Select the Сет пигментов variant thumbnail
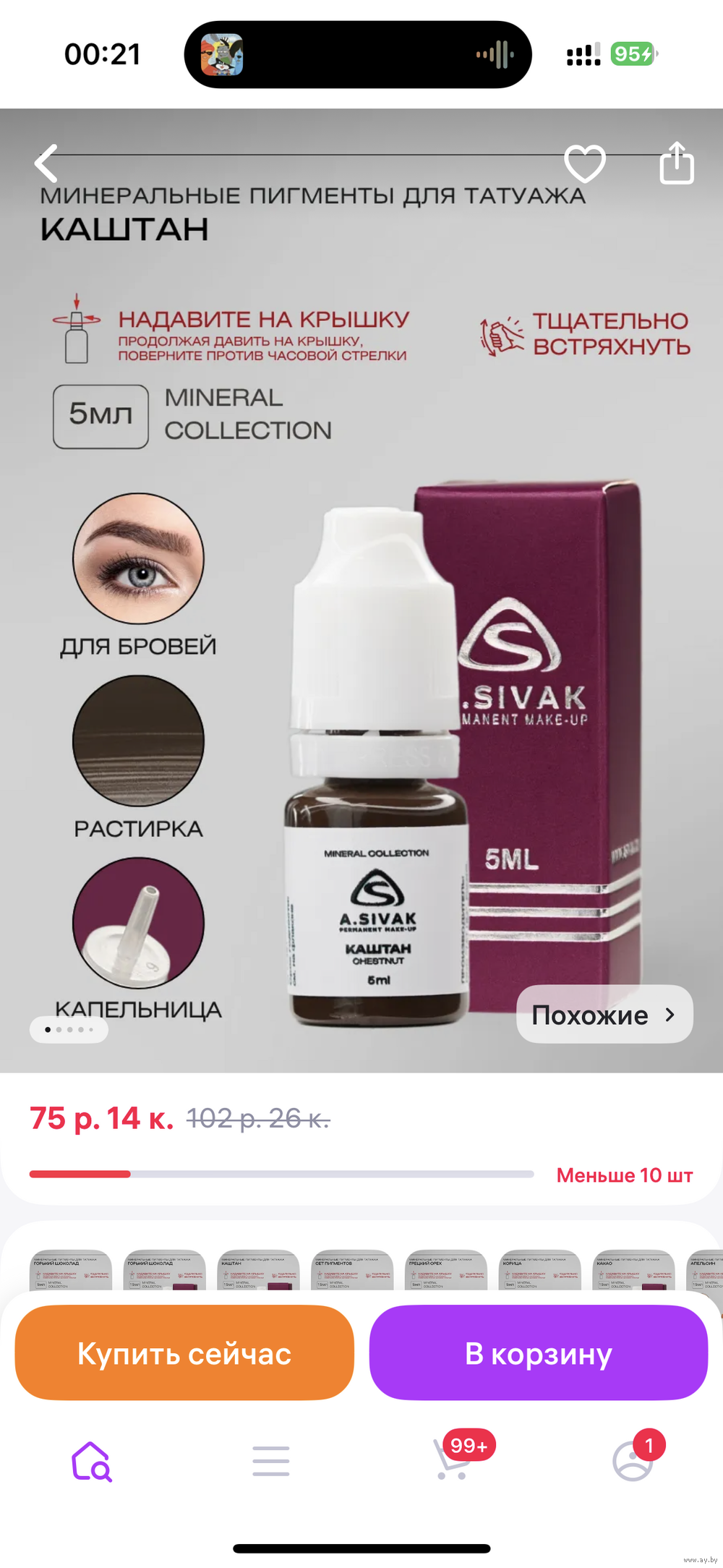This screenshot has width=723, height=1568. tap(352, 1271)
